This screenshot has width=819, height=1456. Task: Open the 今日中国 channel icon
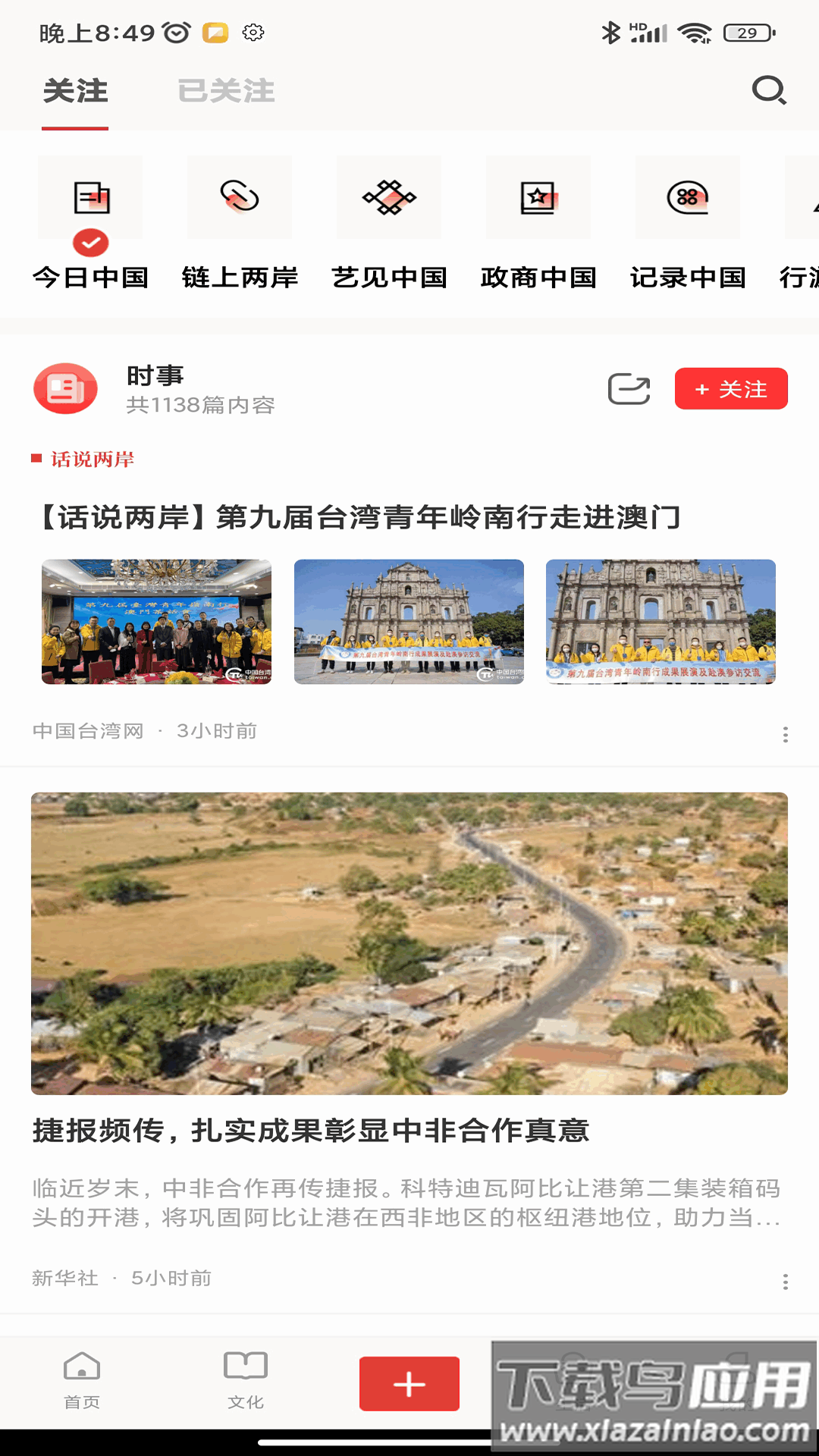(90, 196)
